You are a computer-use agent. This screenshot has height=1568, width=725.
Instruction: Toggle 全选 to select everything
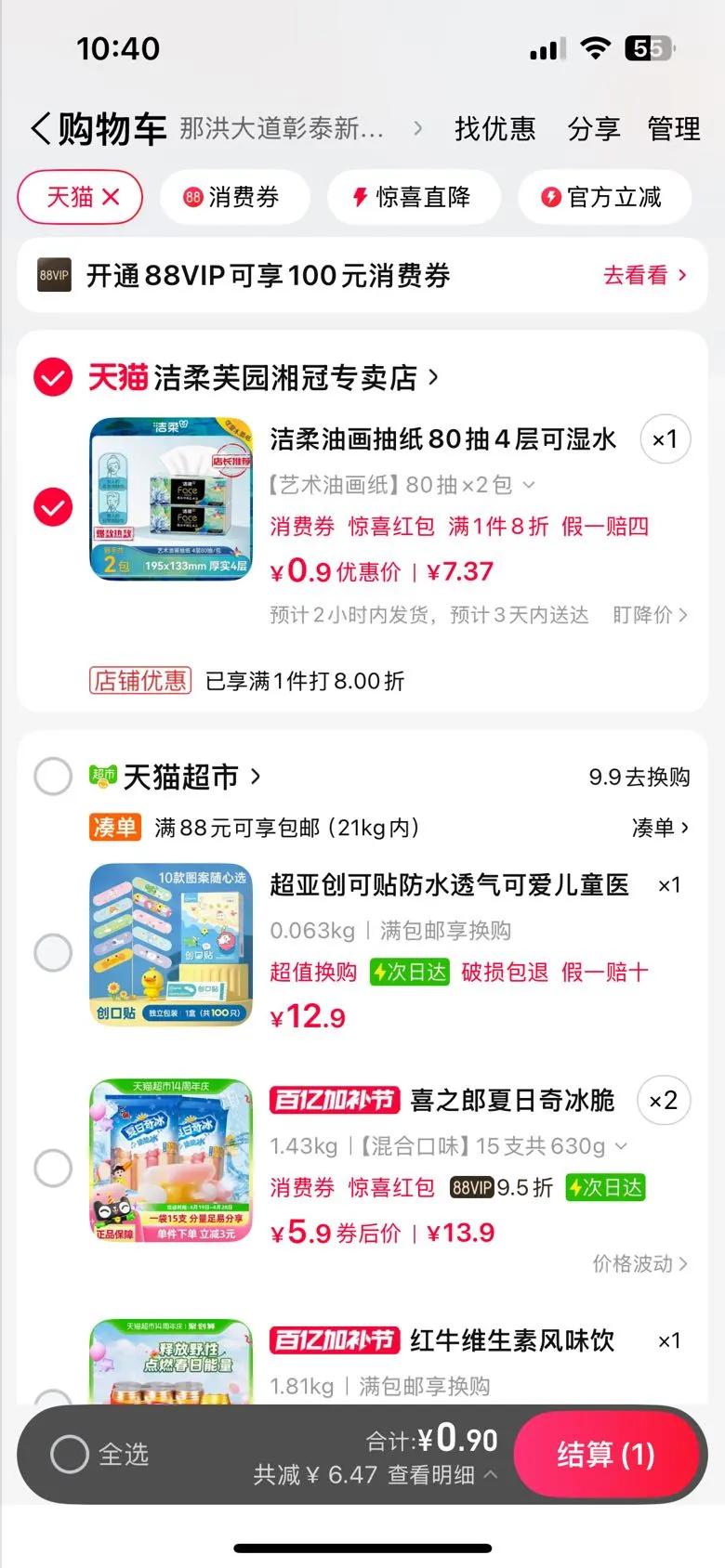pyautogui.click(x=70, y=1454)
